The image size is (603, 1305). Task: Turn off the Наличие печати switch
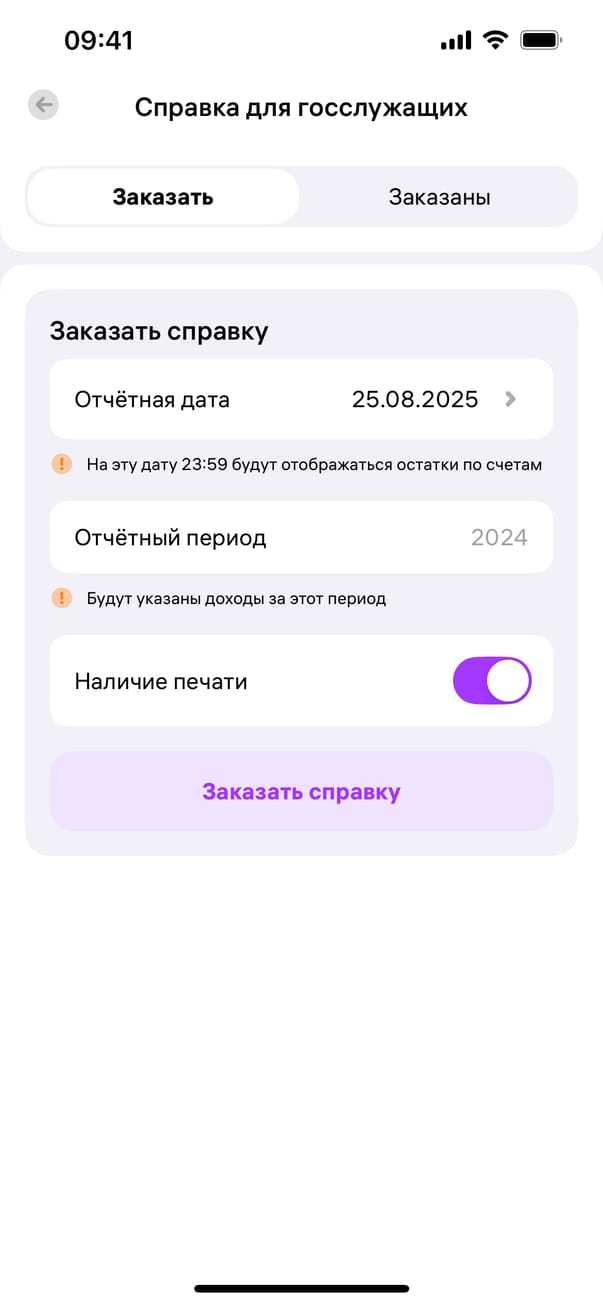pyautogui.click(x=491, y=681)
